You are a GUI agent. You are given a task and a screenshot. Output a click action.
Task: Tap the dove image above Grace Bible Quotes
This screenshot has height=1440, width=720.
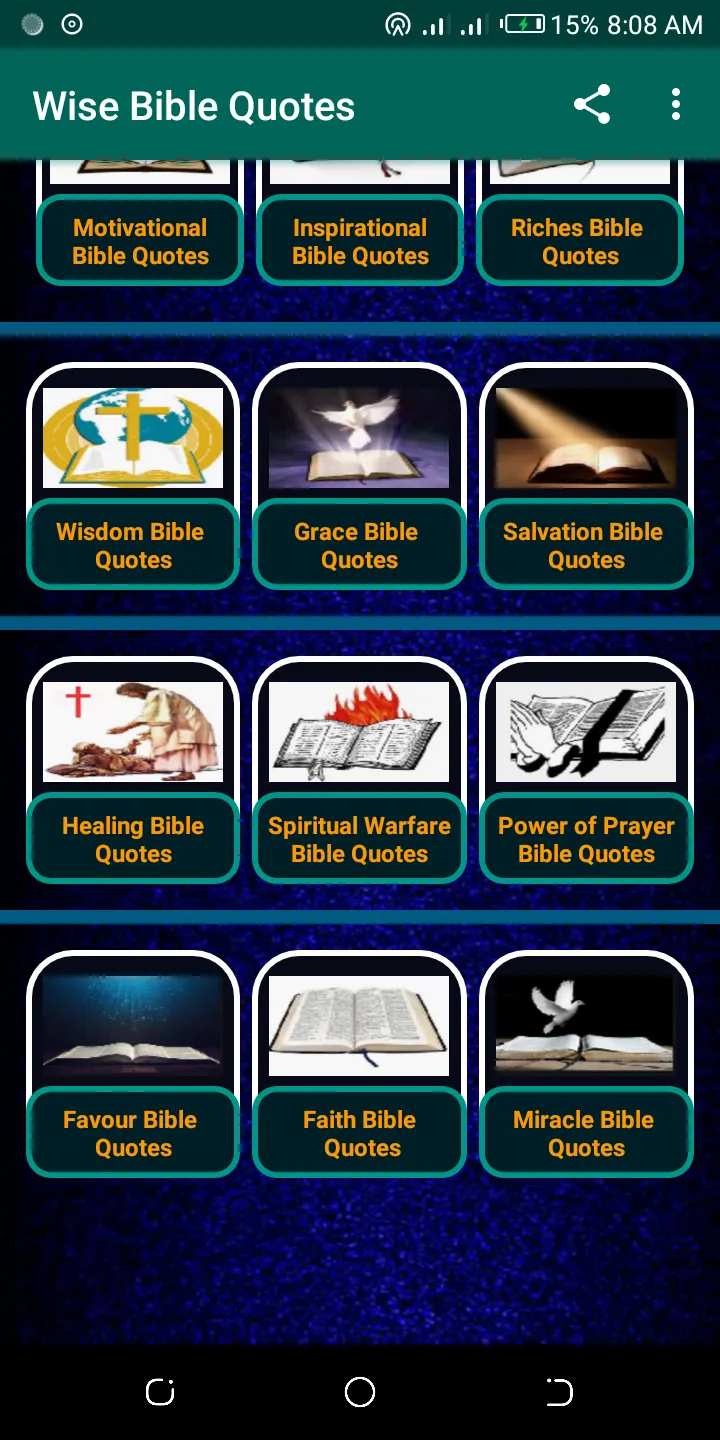[x=359, y=438]
